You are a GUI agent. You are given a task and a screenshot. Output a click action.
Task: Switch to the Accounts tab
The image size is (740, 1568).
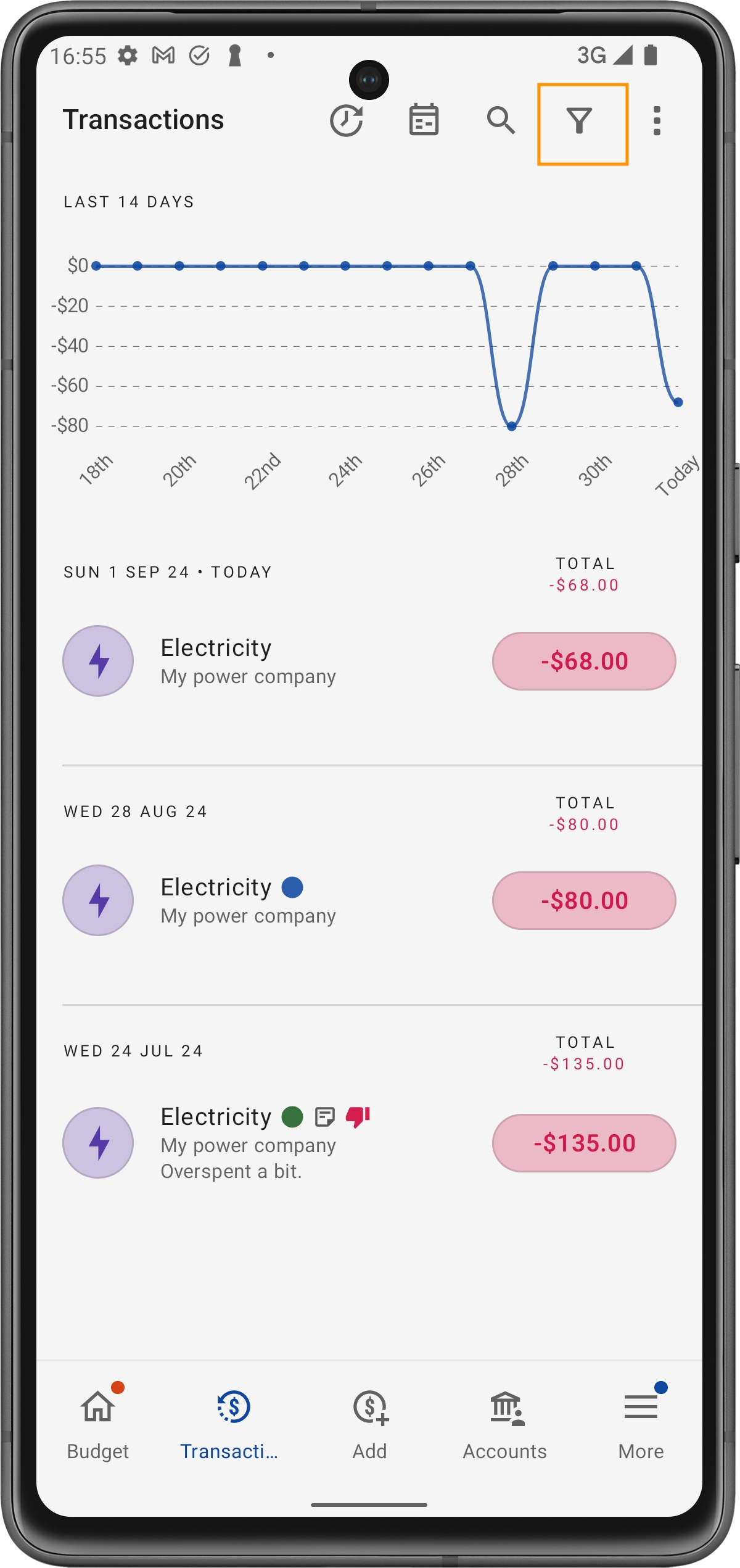[x=504, y=1424]
